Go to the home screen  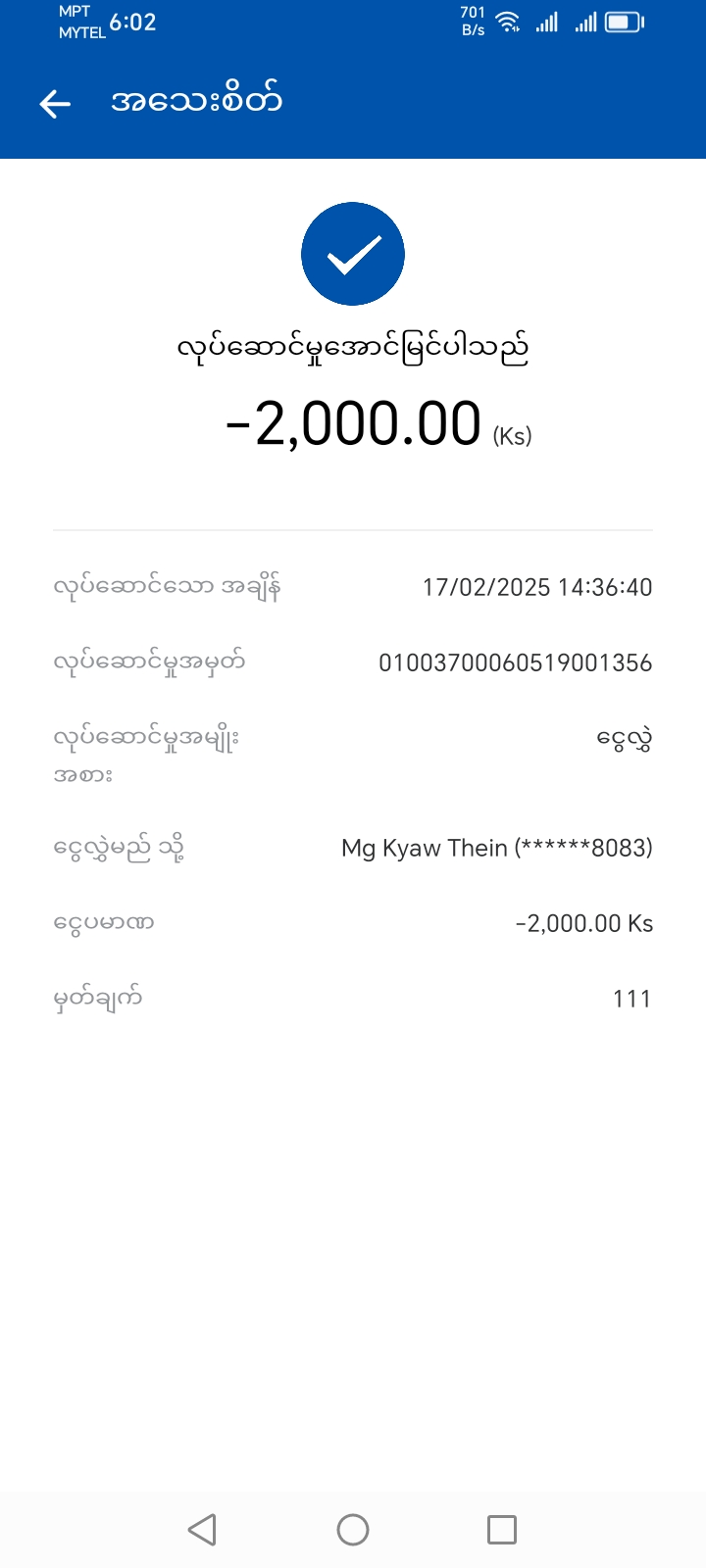coord(353,1530)
